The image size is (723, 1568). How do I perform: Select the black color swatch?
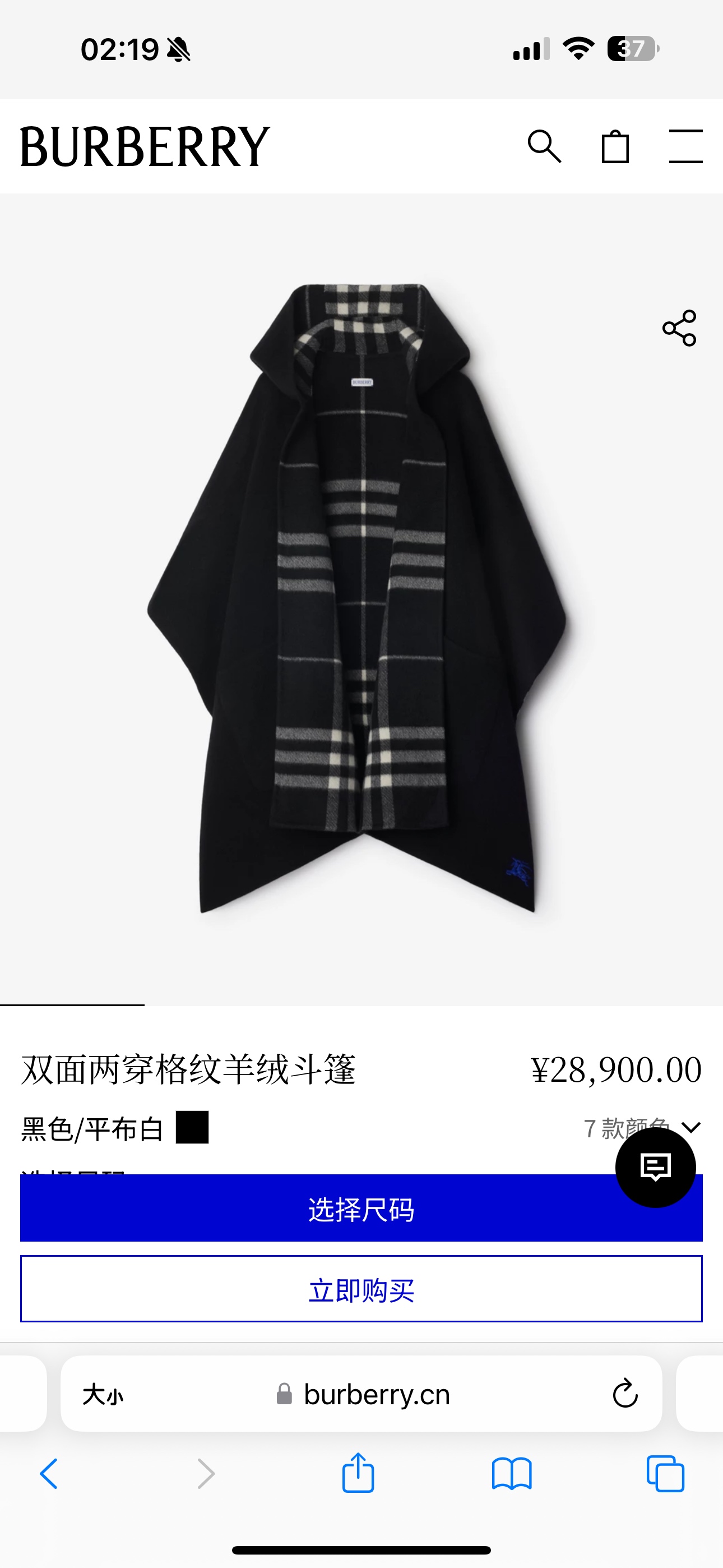click(192, 1127)
